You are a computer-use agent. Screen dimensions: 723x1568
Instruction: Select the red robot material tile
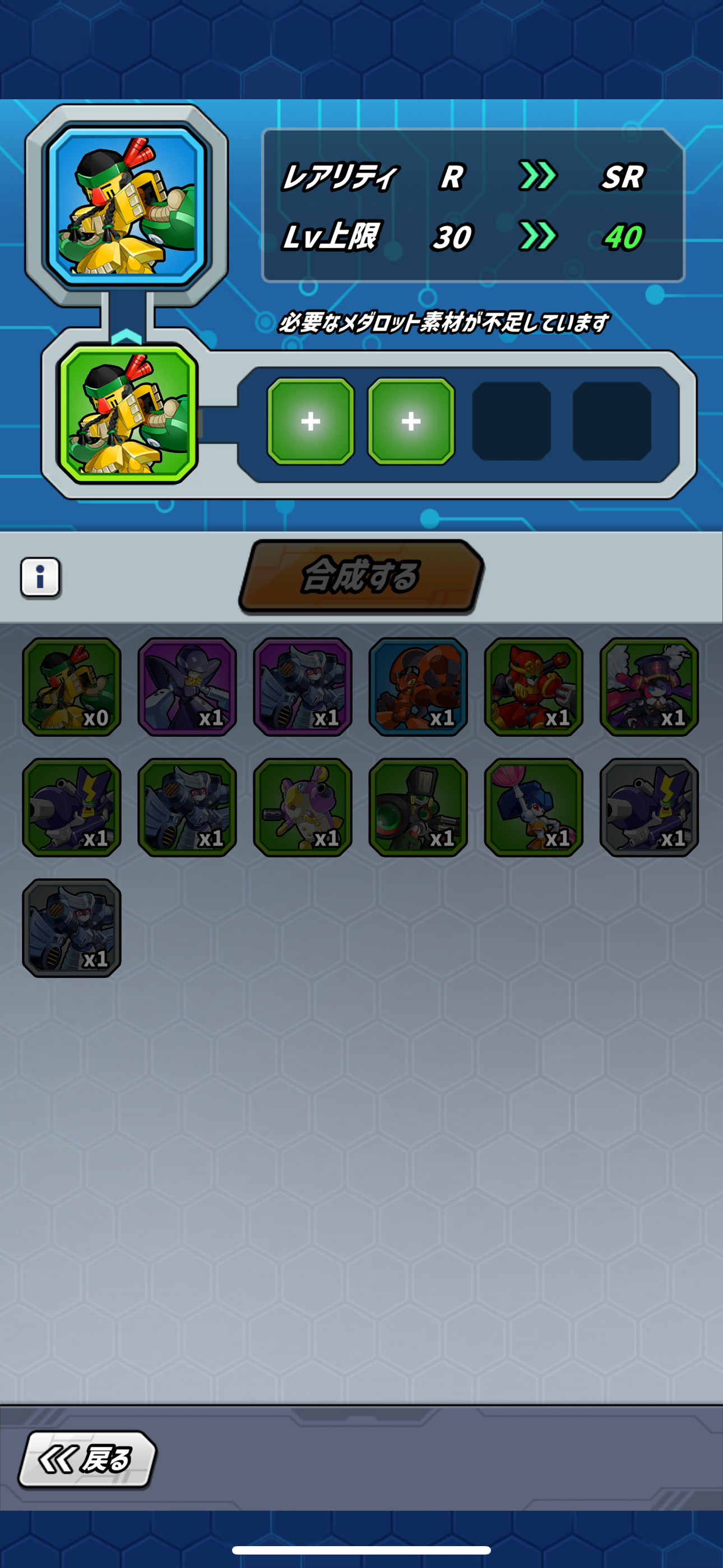coord(534,686)
